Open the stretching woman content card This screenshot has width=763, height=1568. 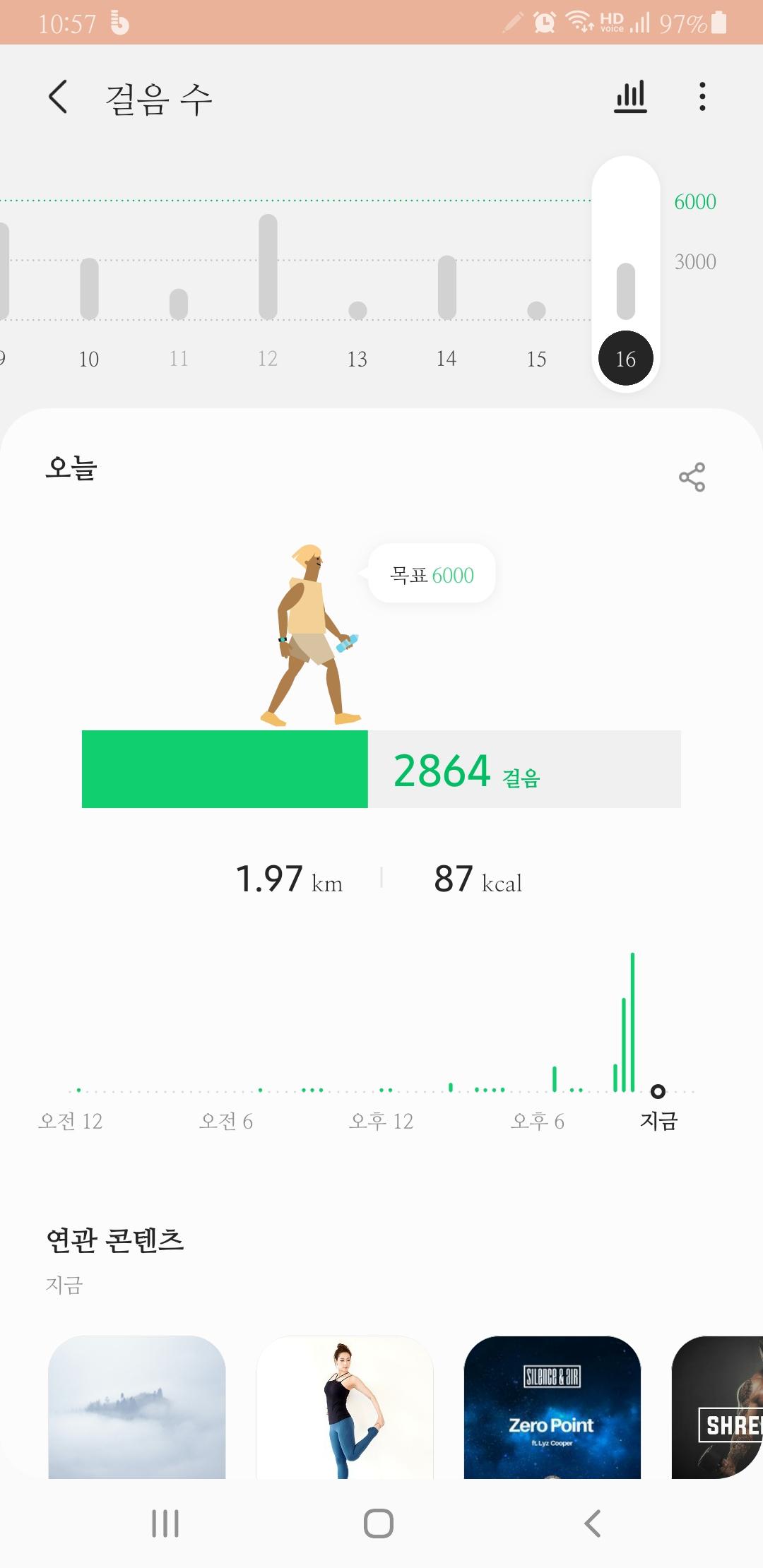345,1406
